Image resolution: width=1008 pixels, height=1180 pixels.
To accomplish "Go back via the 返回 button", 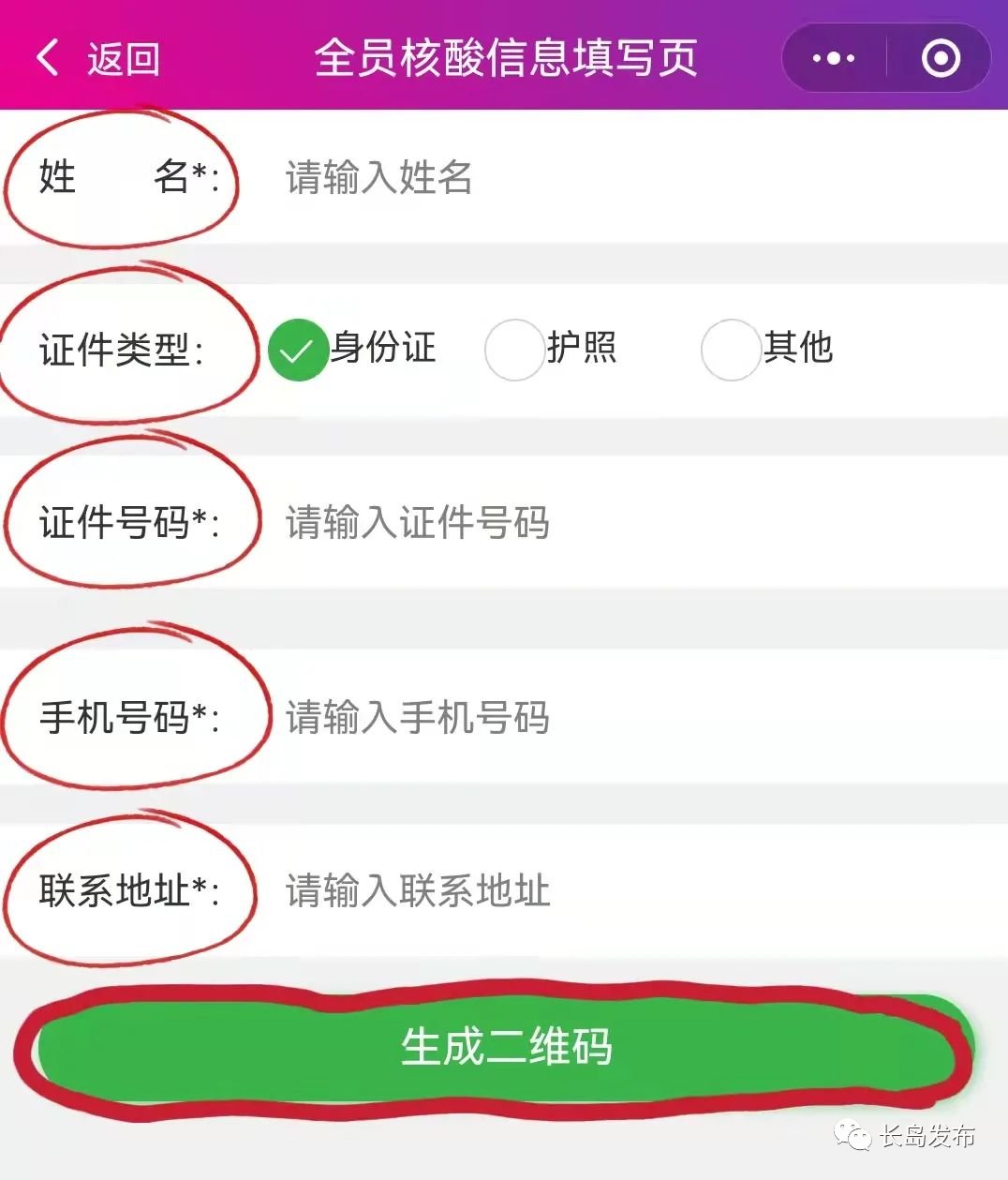I will pos(97,58).
